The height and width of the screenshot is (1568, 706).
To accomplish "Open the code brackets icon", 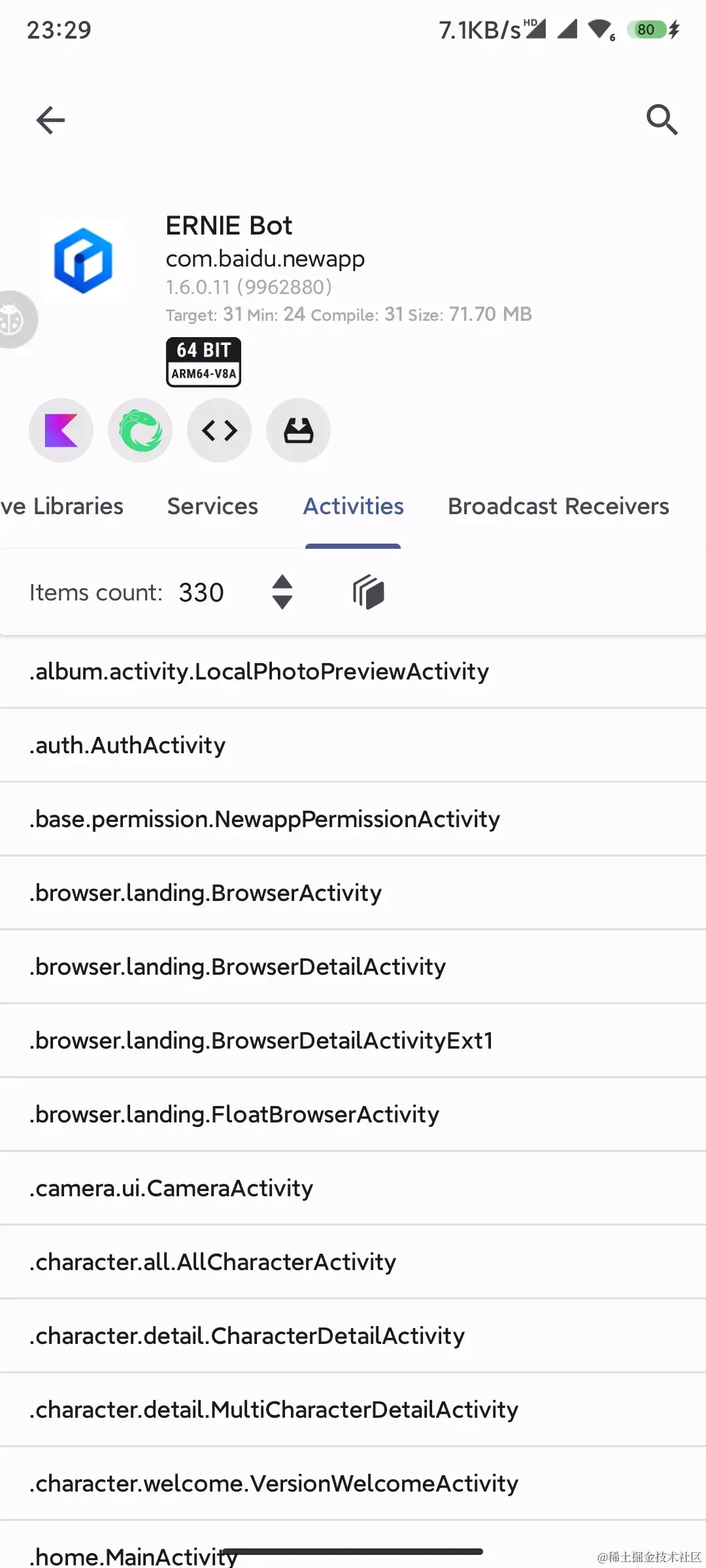I will [x=219, y=431].
